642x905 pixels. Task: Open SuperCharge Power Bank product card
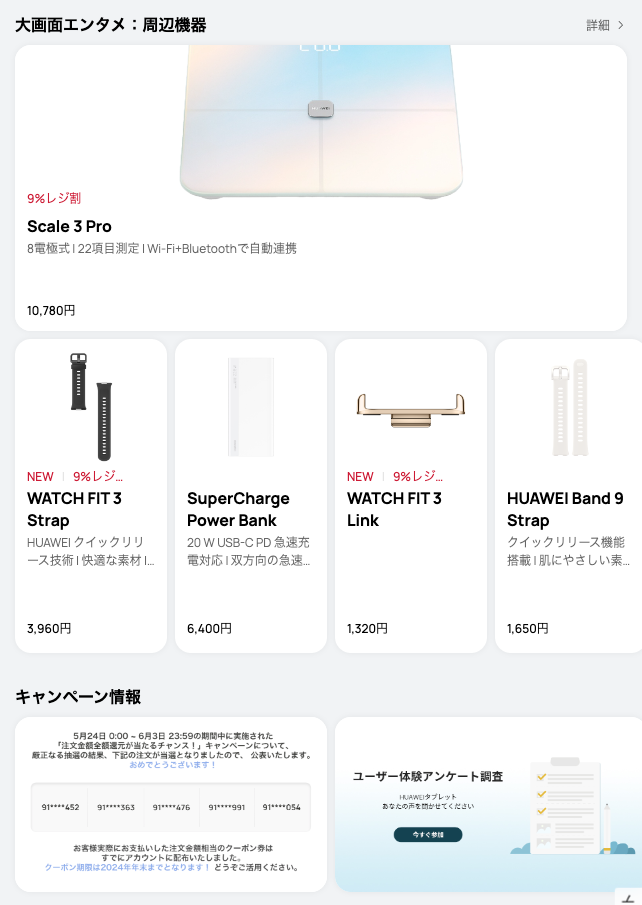pyautogui.click(x=250, y=495)
